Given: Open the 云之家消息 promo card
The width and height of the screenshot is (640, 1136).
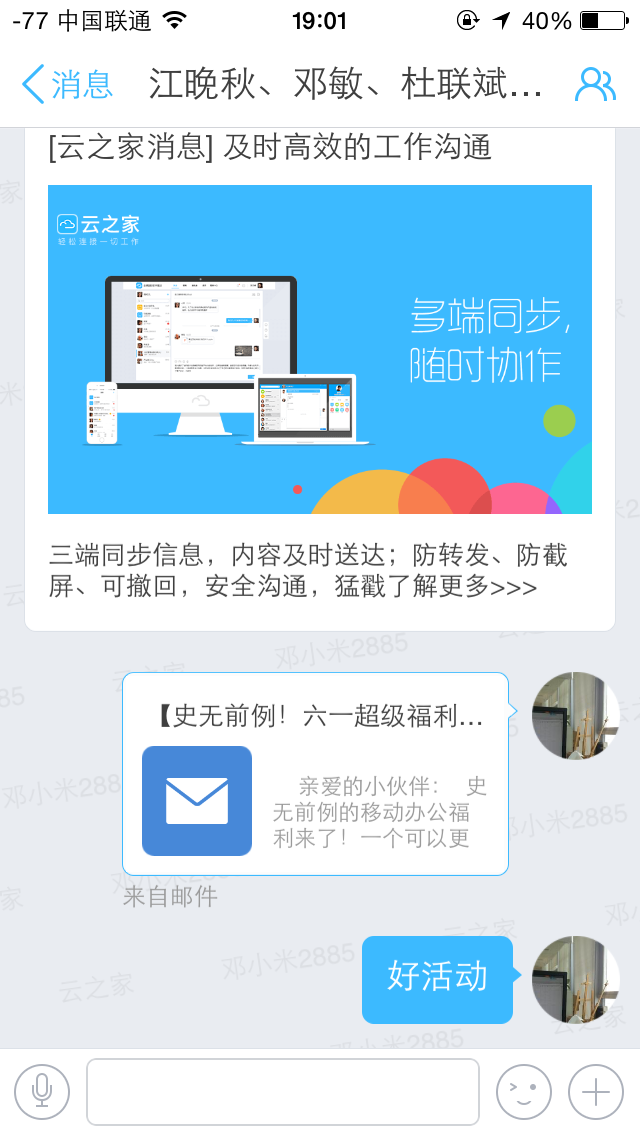Looking at the screenshot, I should click(319, 380).
